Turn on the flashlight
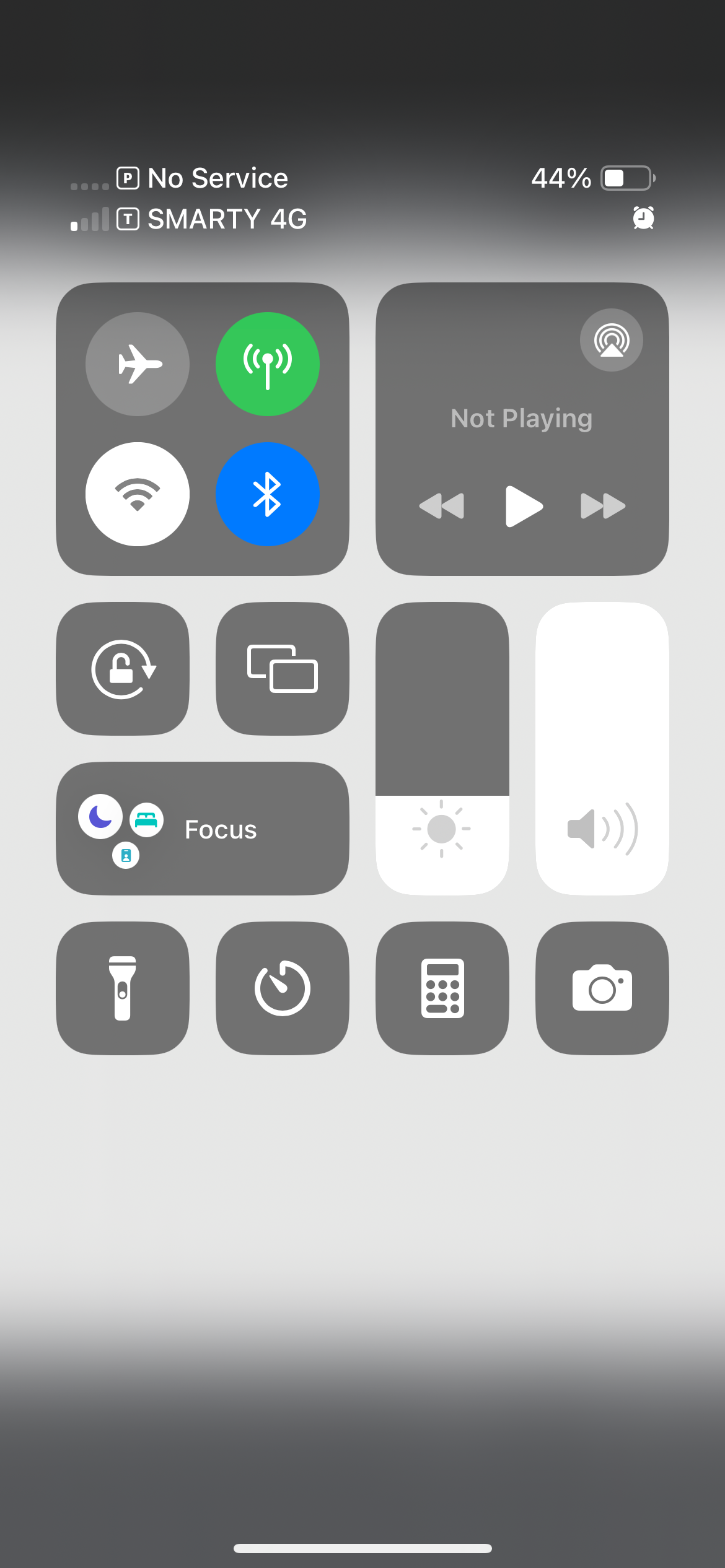This screenshot has height=1568, width=725. coord(123,988)
